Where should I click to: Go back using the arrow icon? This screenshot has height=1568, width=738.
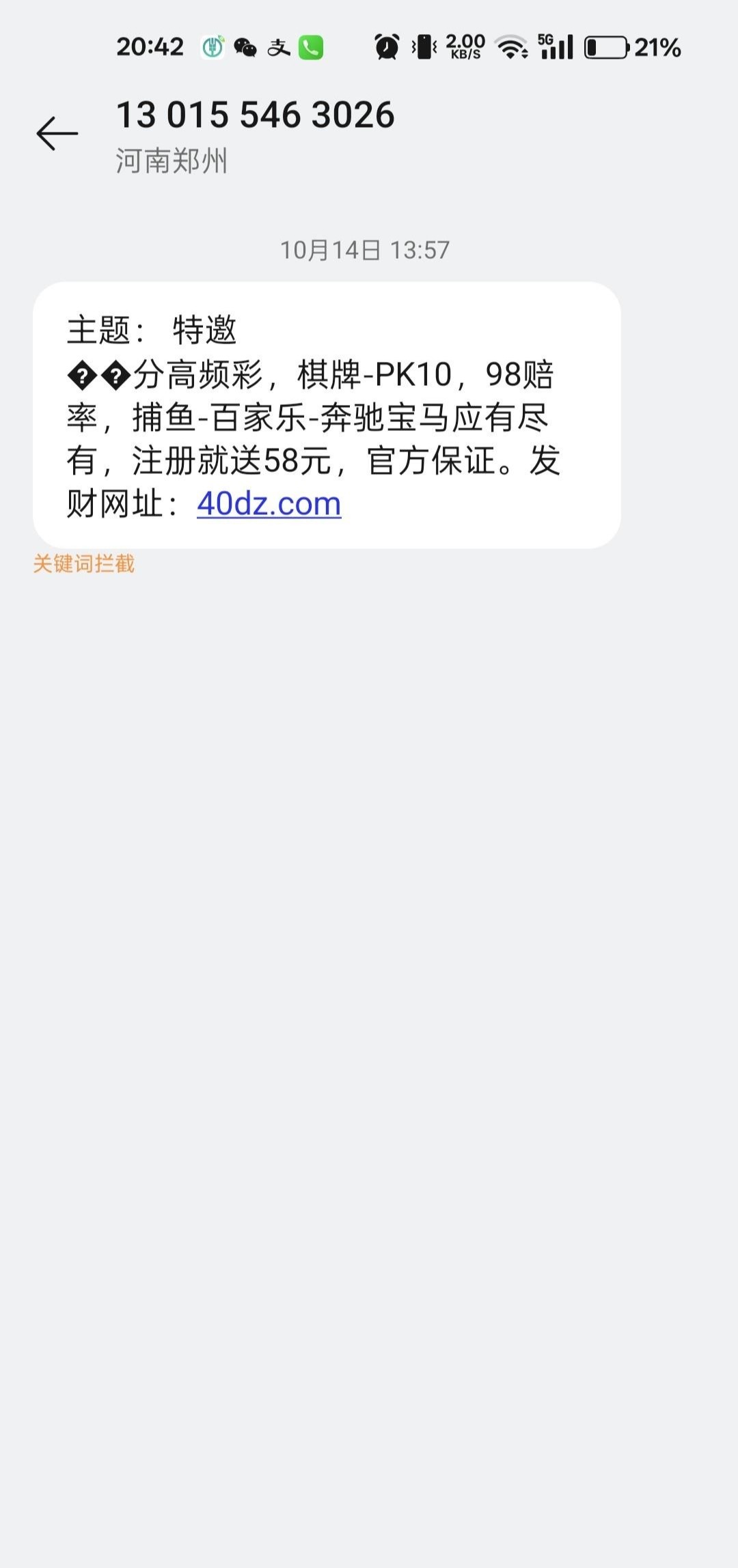57,133
